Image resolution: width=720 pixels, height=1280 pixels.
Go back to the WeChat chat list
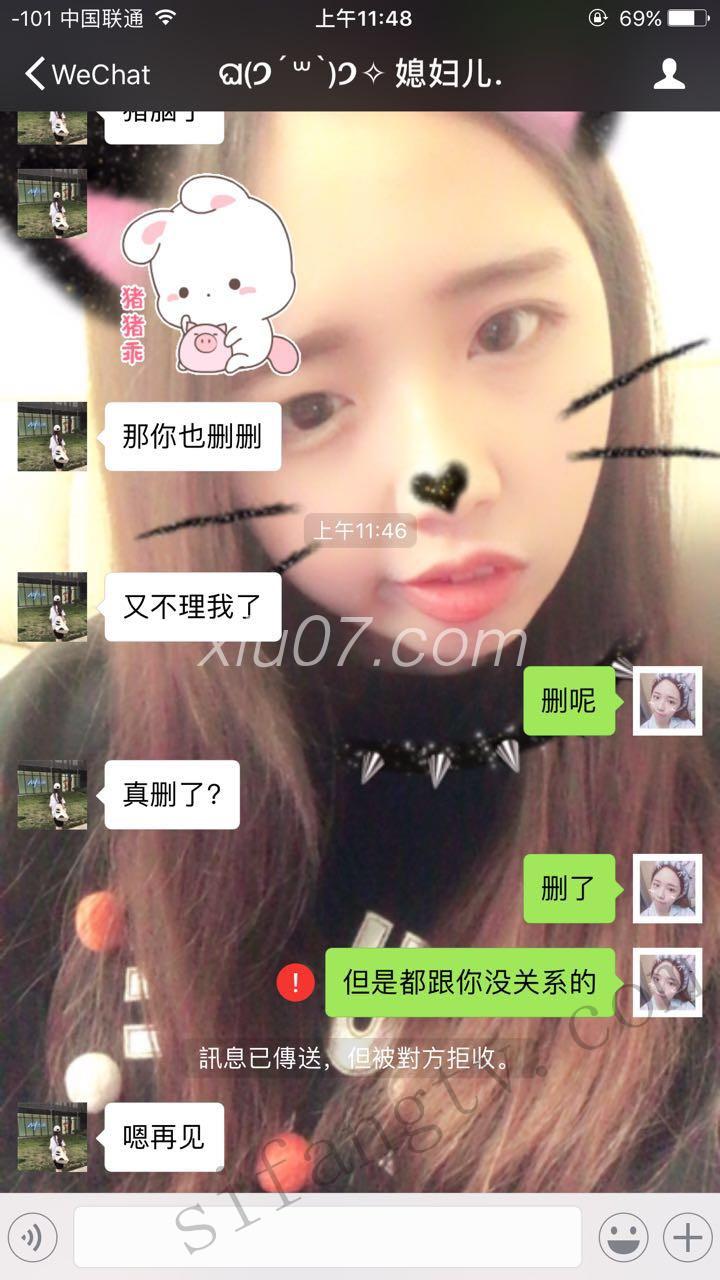(x=86, y=74)
